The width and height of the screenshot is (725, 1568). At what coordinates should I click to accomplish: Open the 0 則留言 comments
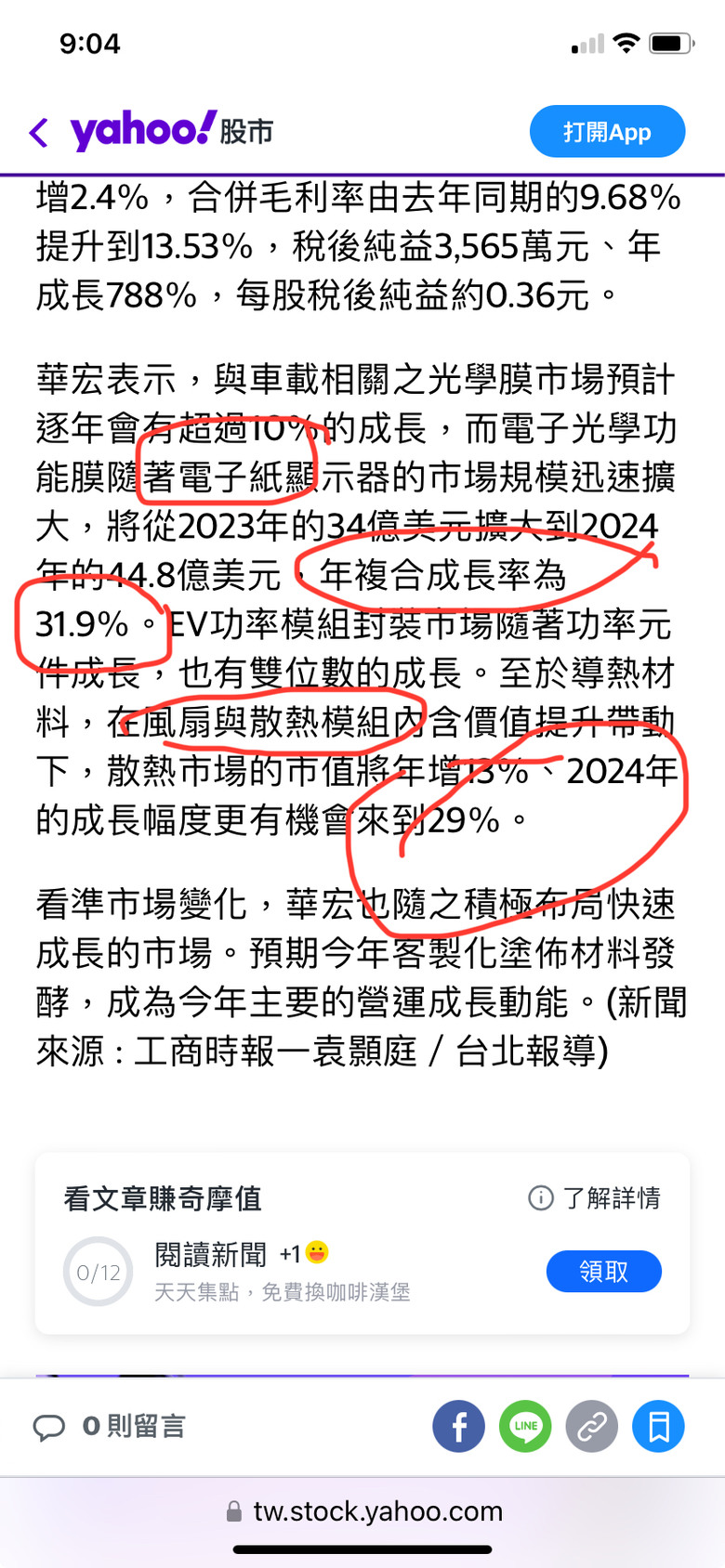coord(110,1426)
